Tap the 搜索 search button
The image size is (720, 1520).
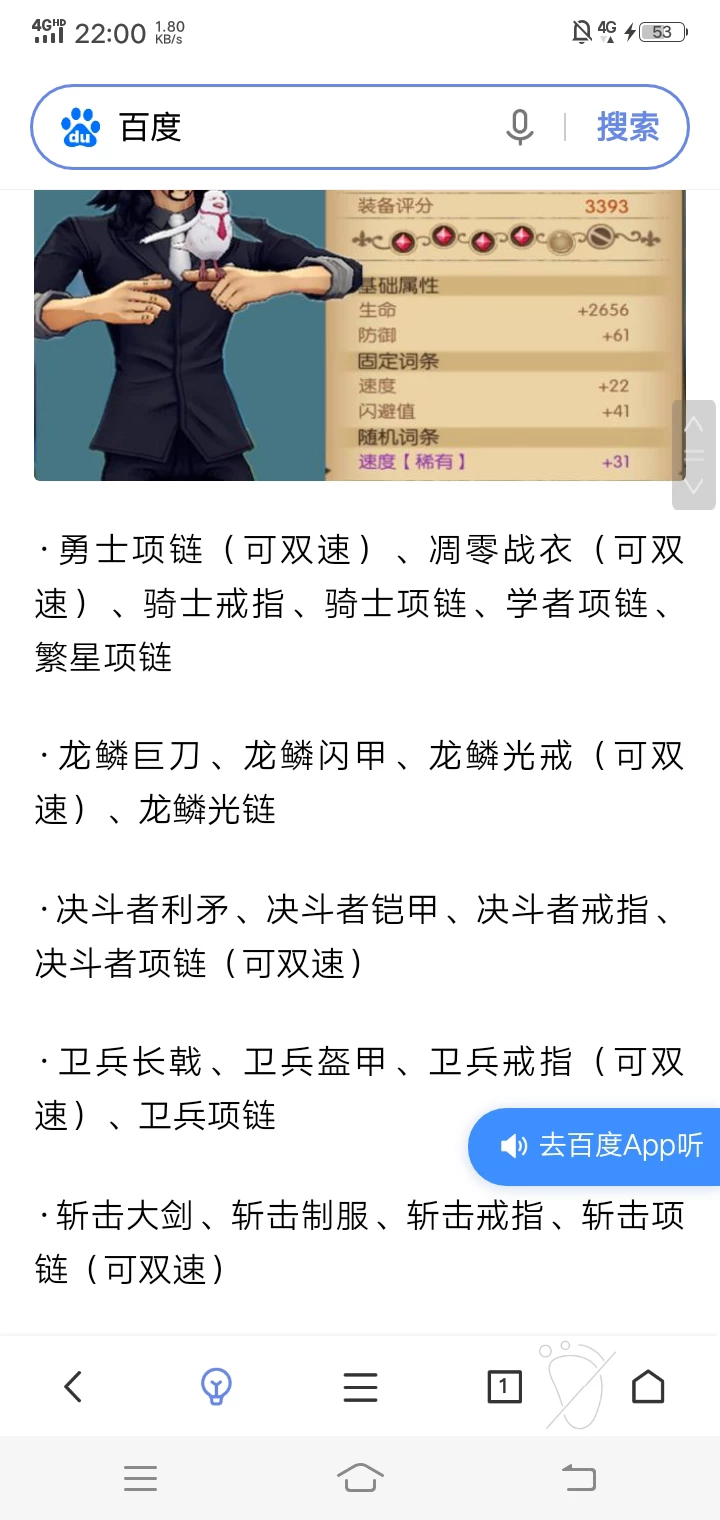point(628,128)
